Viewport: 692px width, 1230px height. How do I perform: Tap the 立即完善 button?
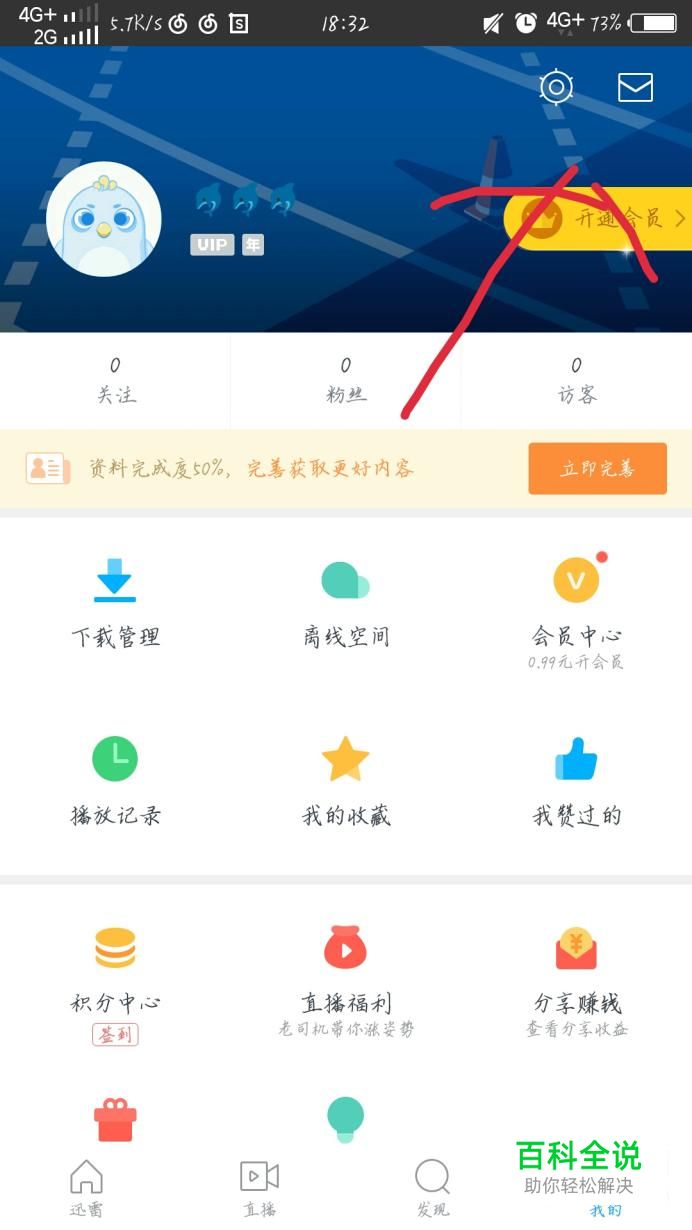click(597, 468)
